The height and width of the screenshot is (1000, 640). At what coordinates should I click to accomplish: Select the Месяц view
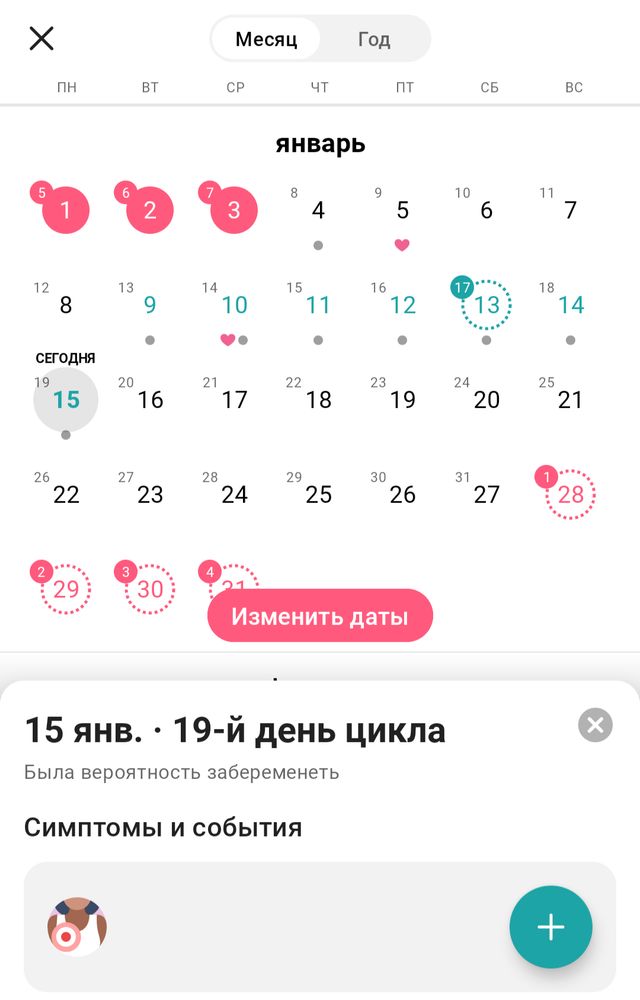(x=266, y=40)
